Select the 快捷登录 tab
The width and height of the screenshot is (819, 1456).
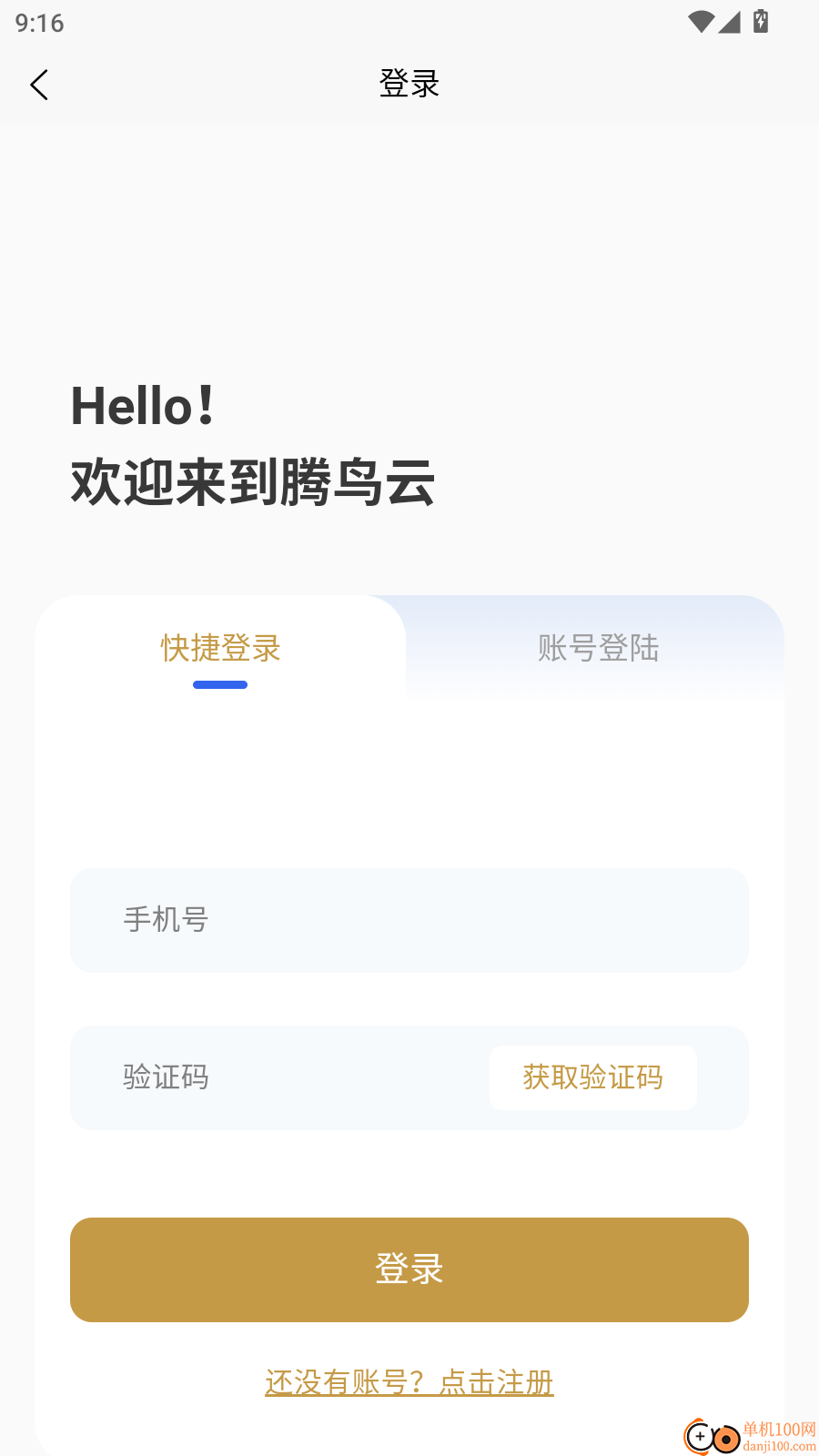coord(219,648)
